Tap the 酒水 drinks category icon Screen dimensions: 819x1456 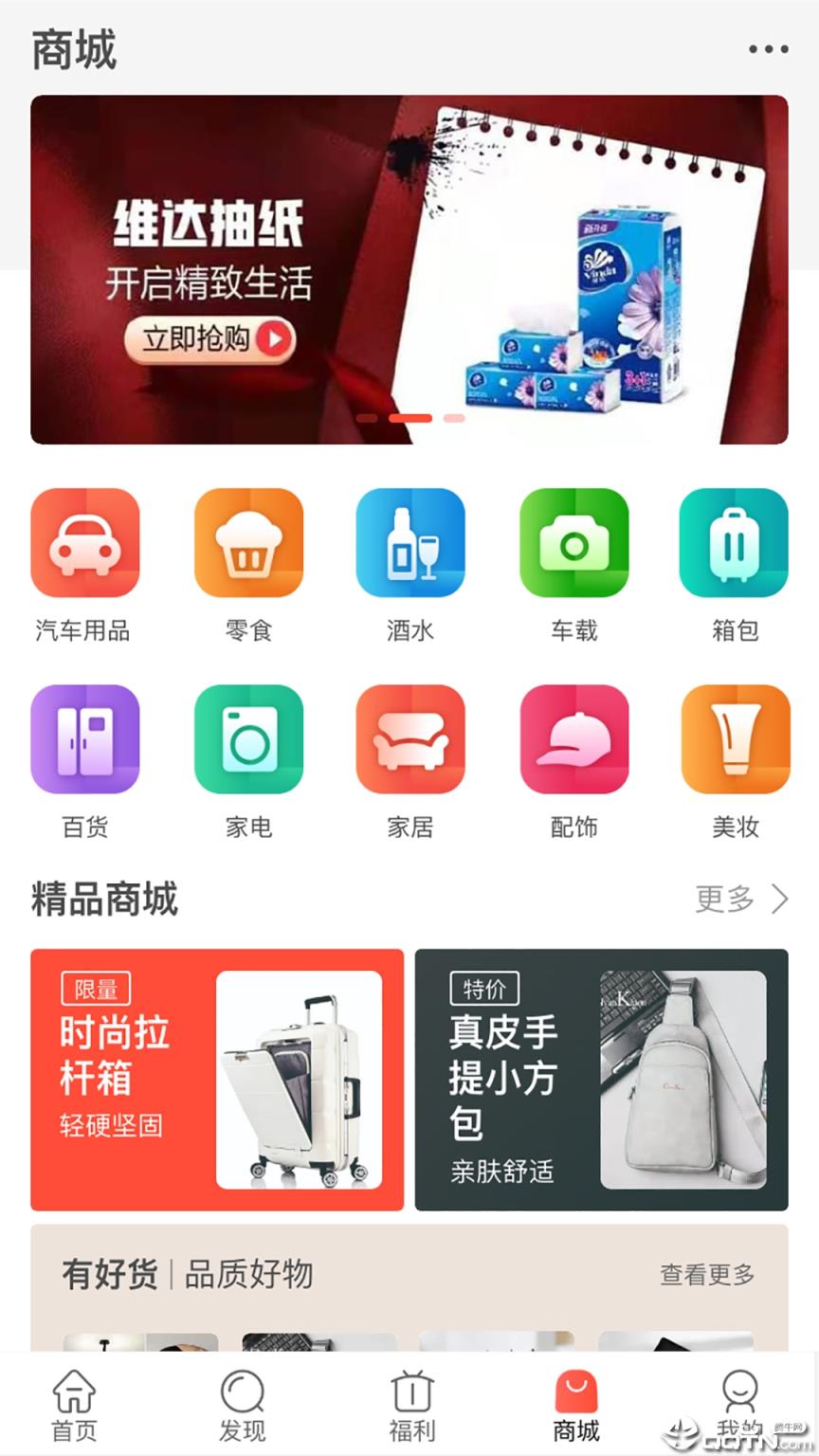[409, 543]
